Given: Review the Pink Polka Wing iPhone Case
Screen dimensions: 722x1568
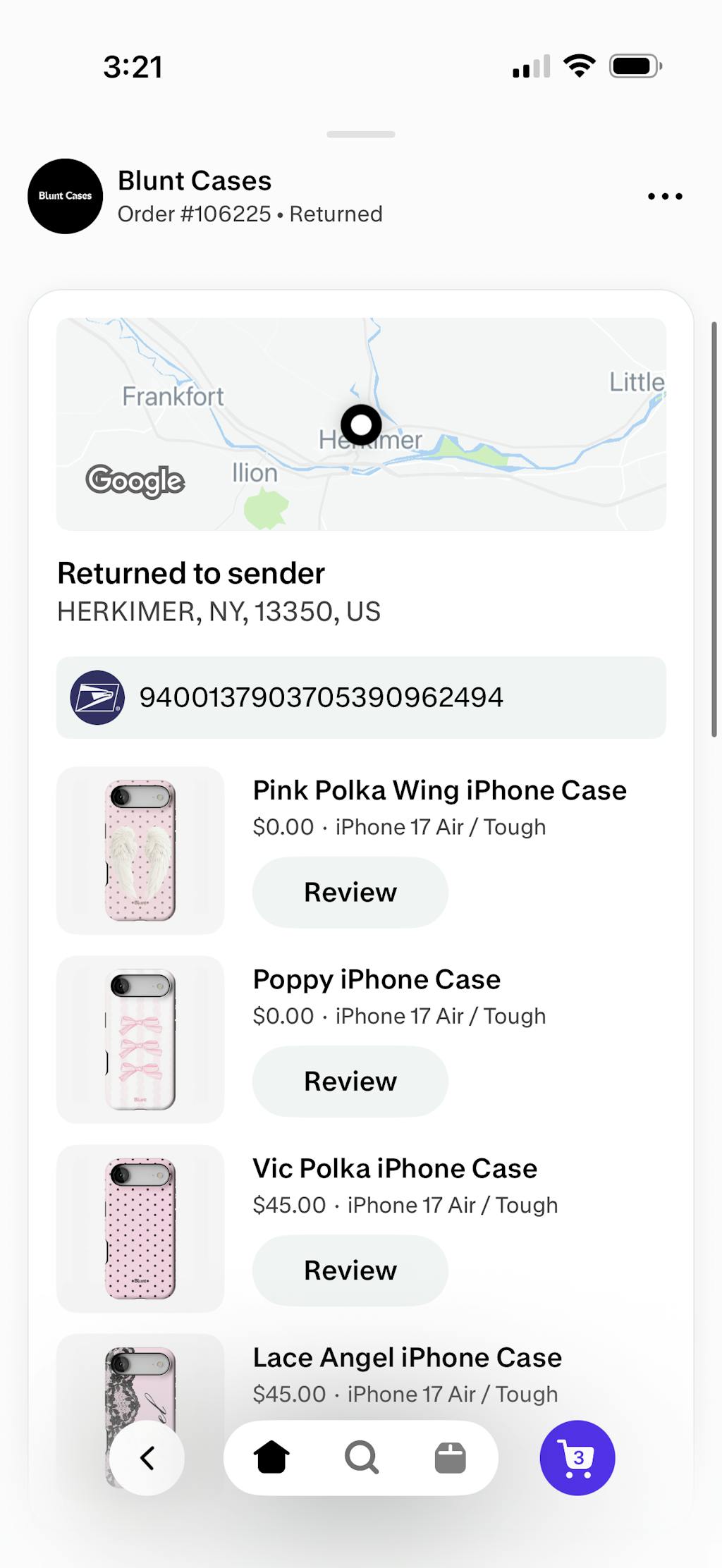Looking at the screenshot, I should (350, 892).
